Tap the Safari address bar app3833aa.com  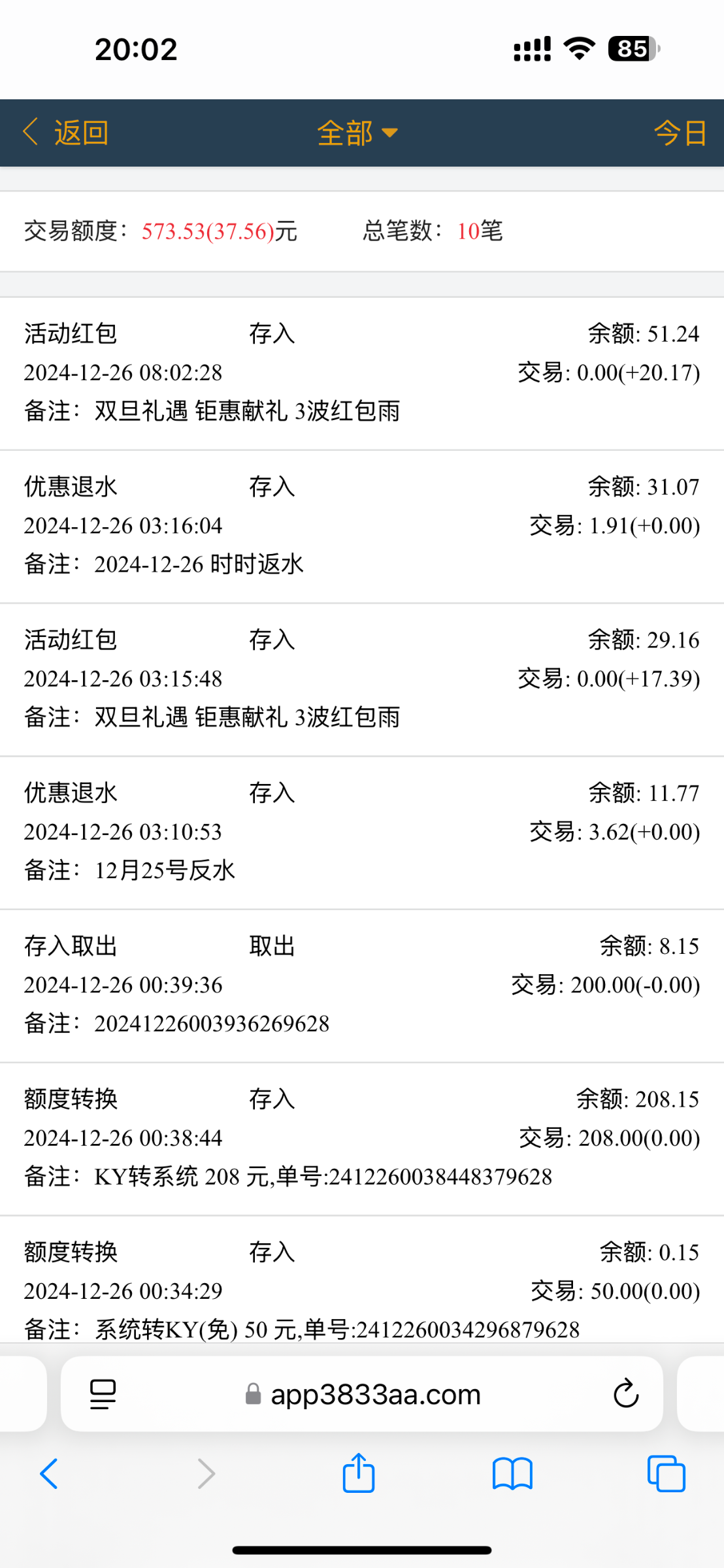click(375, 1395)
